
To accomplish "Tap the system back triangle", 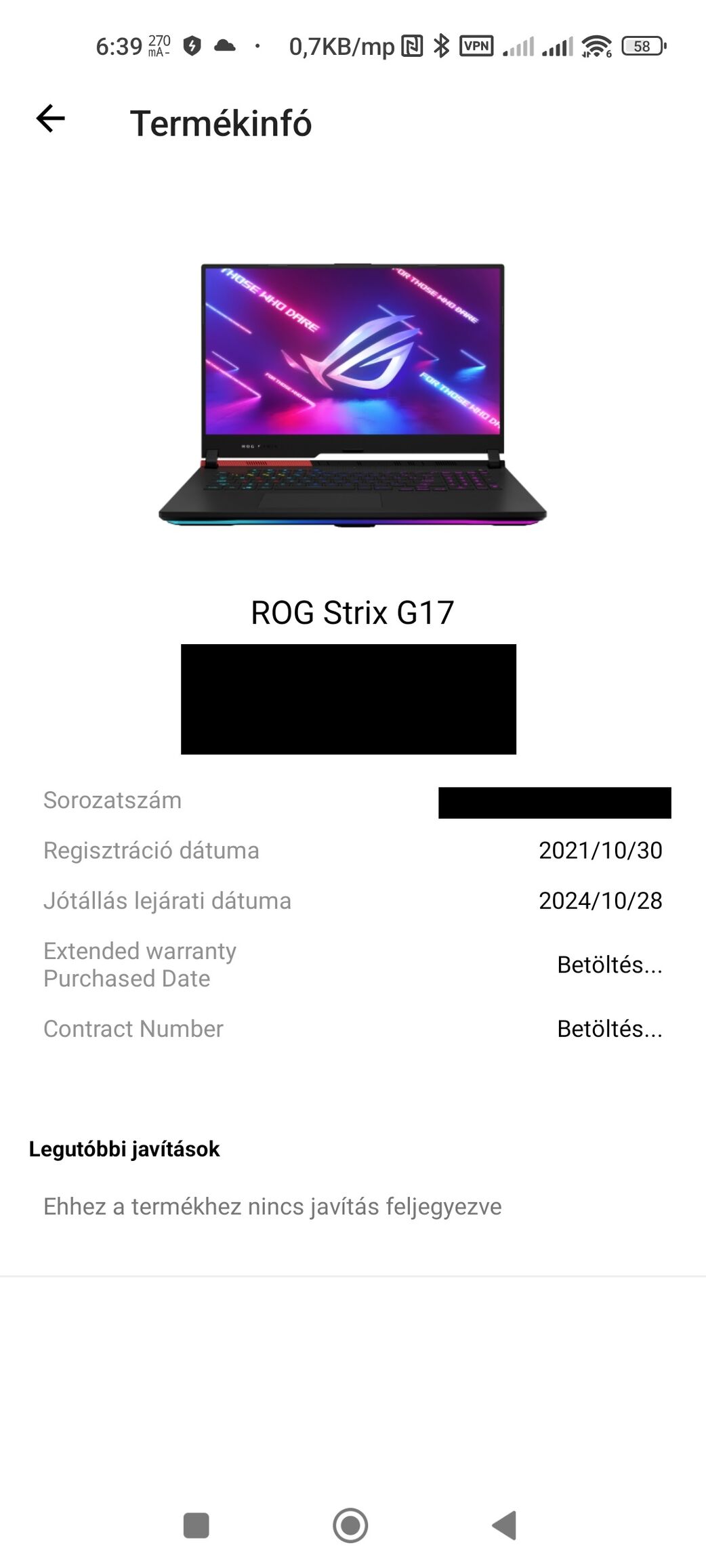I will (x=505, y=1525).
